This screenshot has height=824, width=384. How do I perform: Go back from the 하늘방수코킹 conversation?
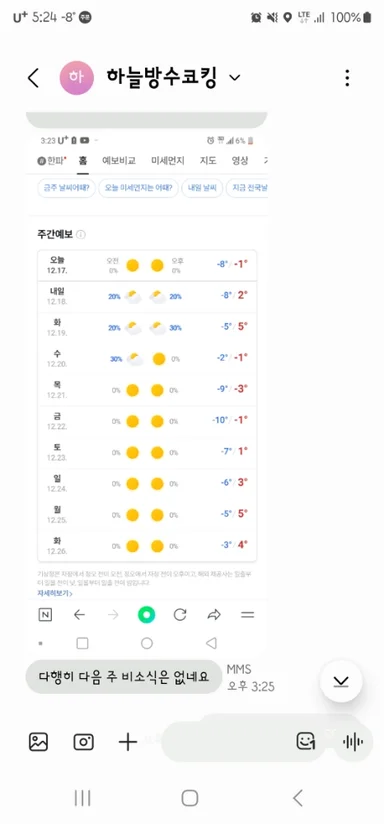pyautogui.click(x=33, y=78)
